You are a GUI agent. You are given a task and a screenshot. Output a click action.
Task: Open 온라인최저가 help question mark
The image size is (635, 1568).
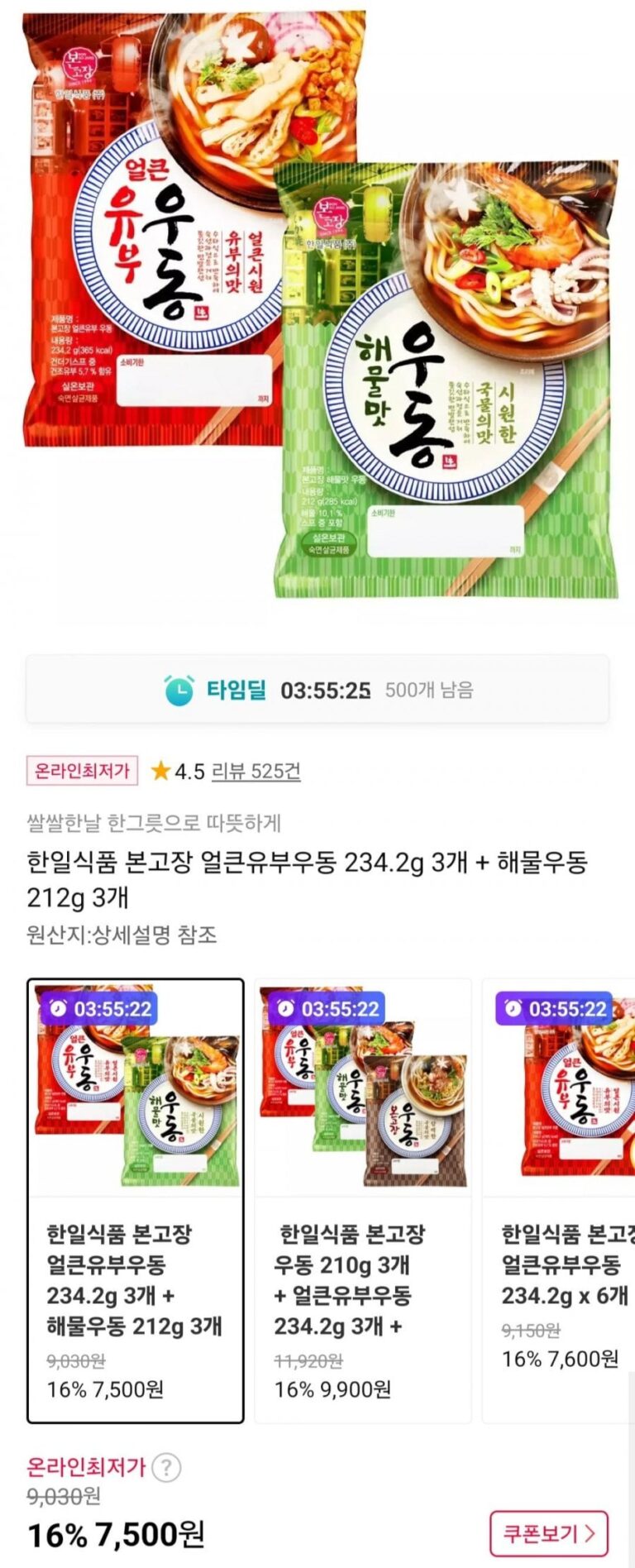(x=167, y=1467)
